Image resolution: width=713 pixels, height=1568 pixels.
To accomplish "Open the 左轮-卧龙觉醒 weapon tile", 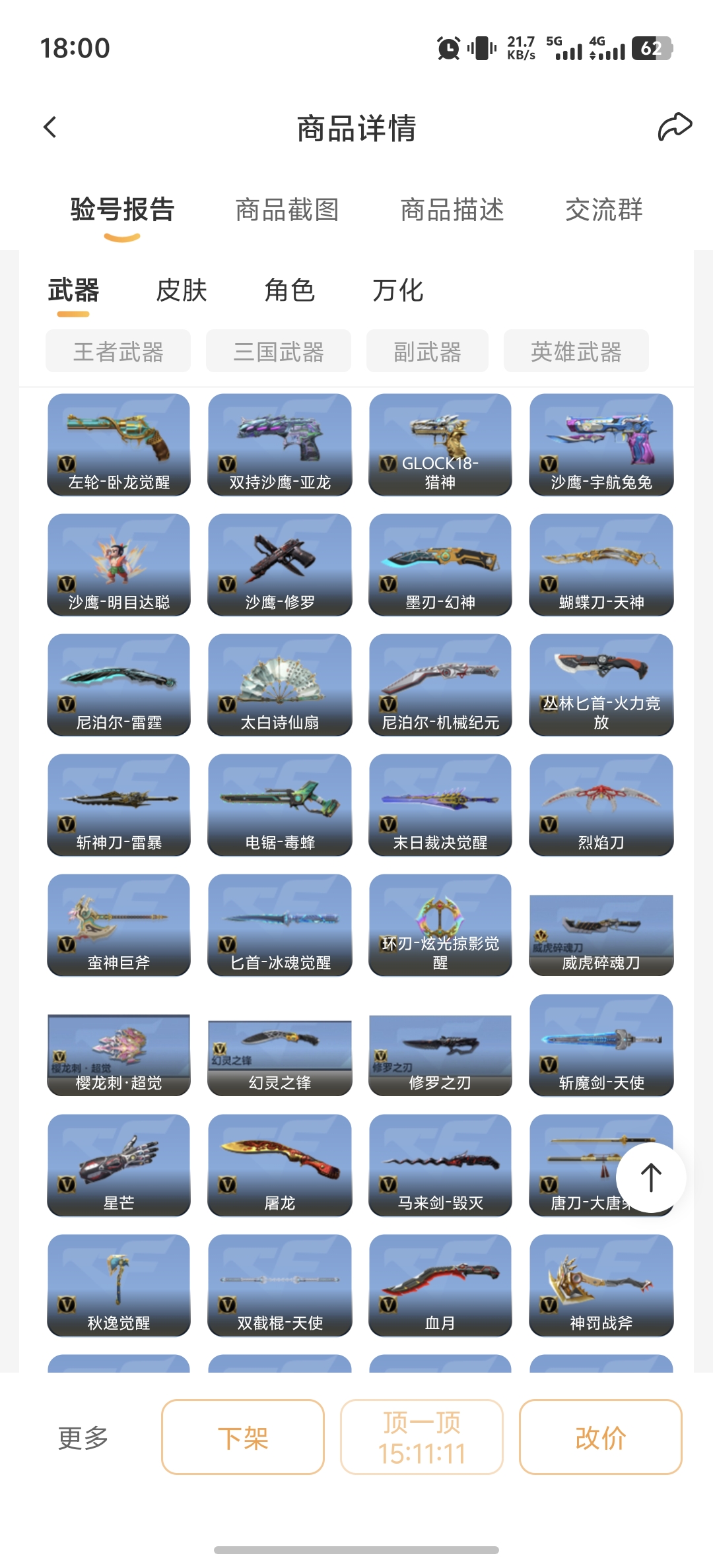I will [x=119, y=445].
